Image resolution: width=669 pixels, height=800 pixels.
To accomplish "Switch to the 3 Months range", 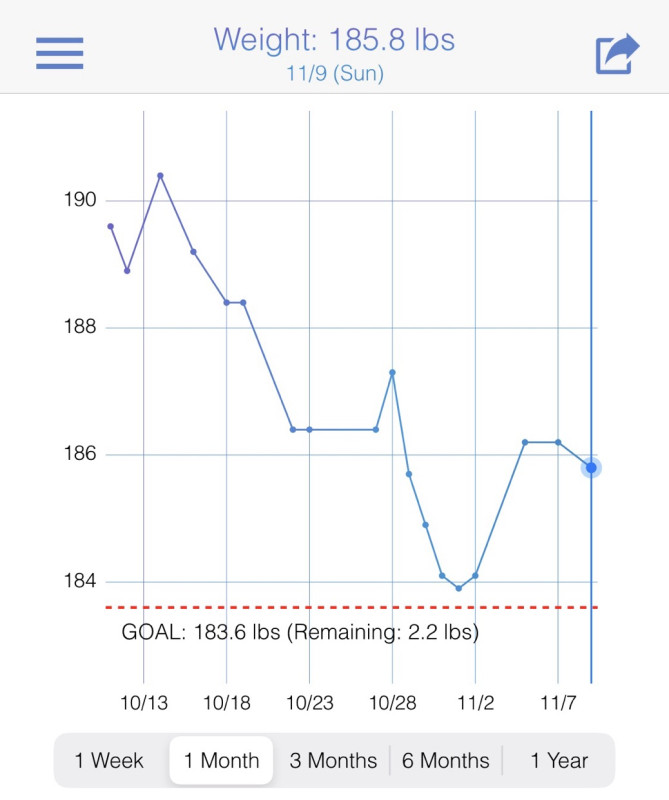I will click(x=333, y=761).
